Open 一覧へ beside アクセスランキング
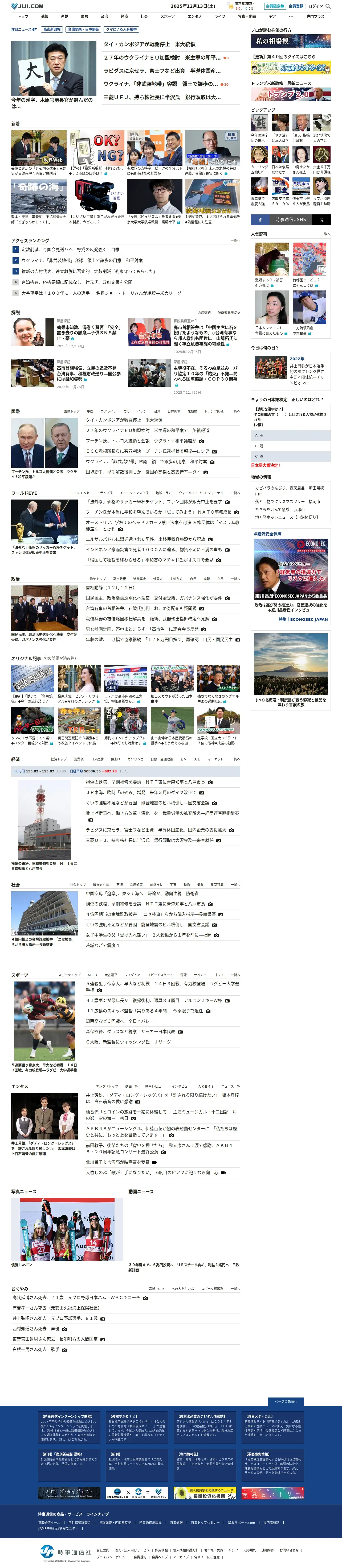This screenshot has width=342, height=1568. coord(235,240)
